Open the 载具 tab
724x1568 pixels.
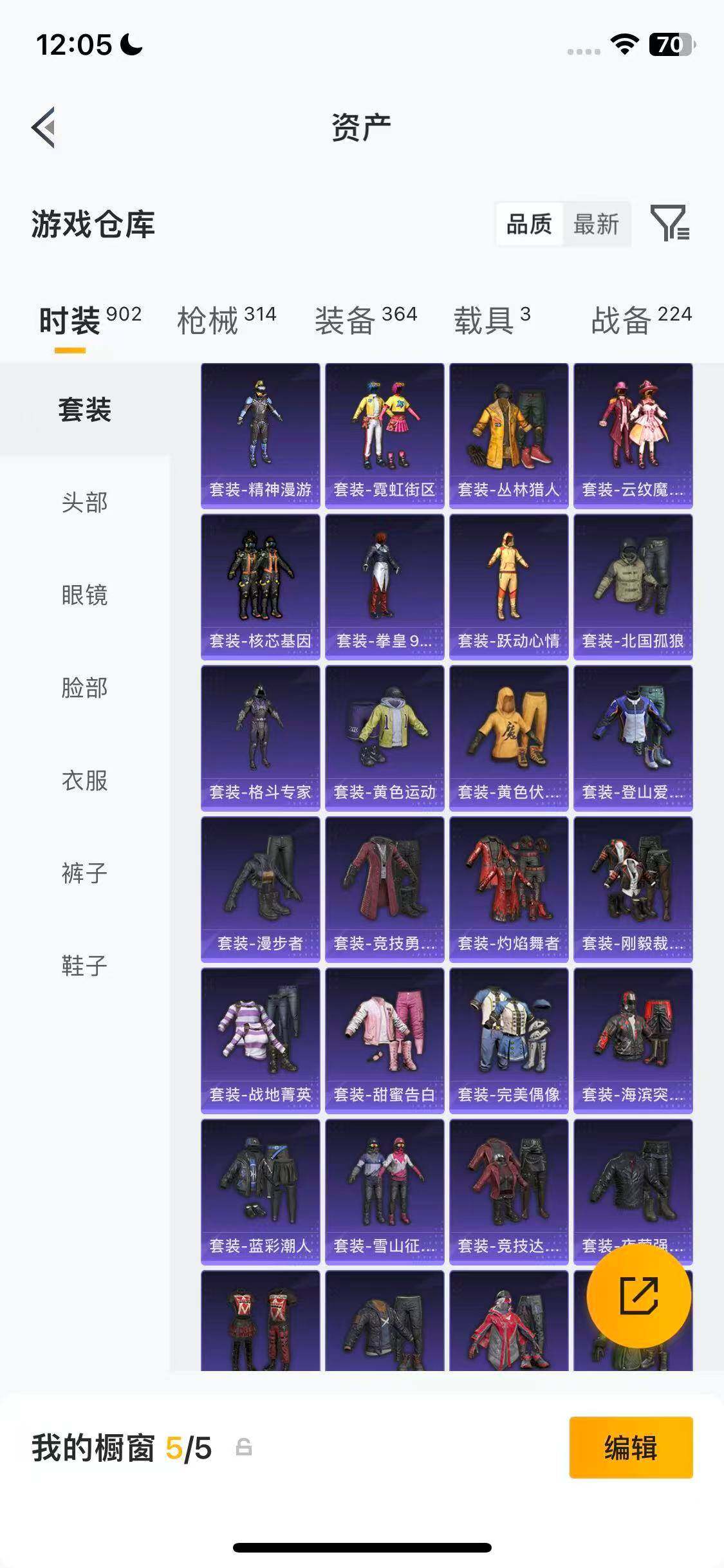coord(492,320)
